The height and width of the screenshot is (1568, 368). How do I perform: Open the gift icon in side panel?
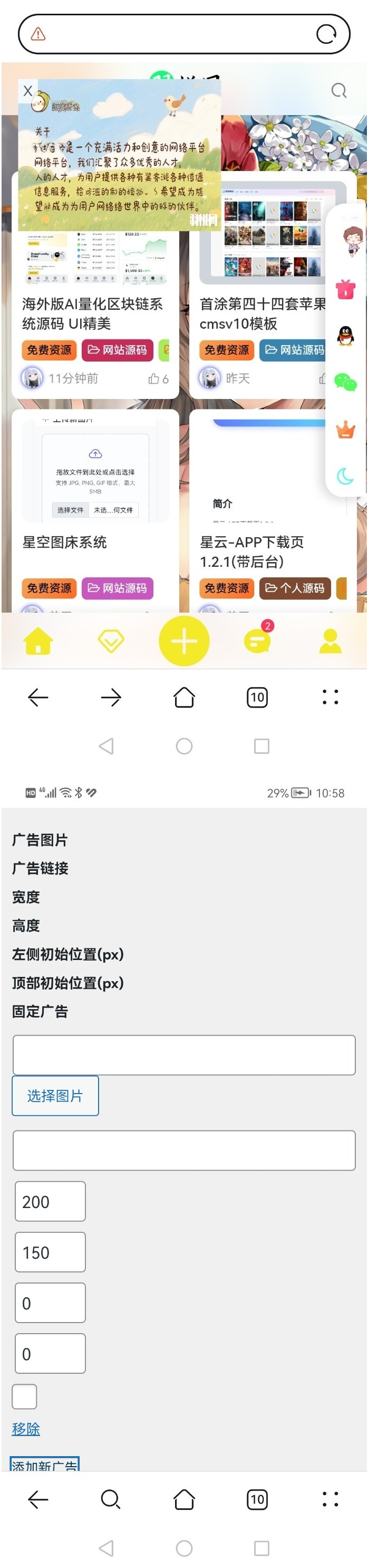coord(345,289)
